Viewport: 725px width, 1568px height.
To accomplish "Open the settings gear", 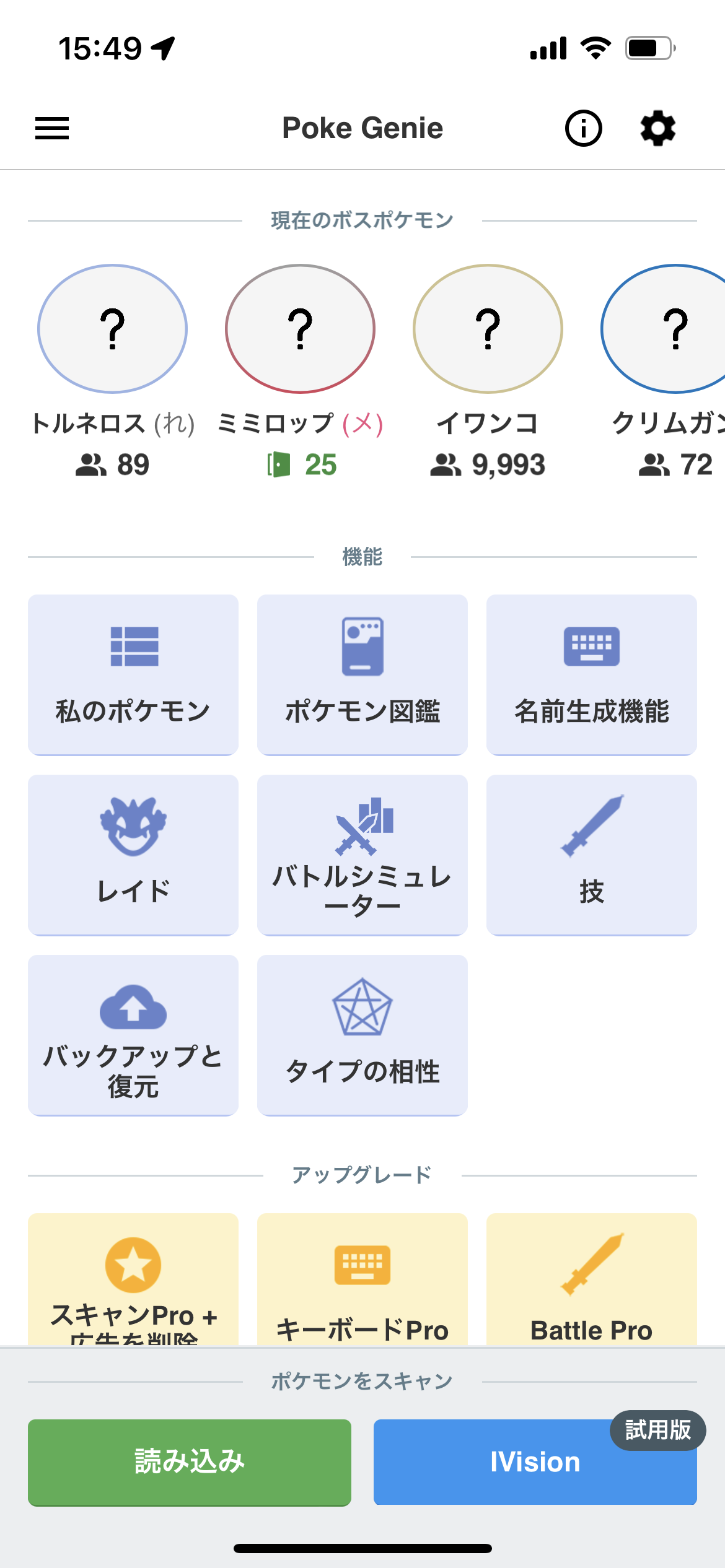I will 657,128.
